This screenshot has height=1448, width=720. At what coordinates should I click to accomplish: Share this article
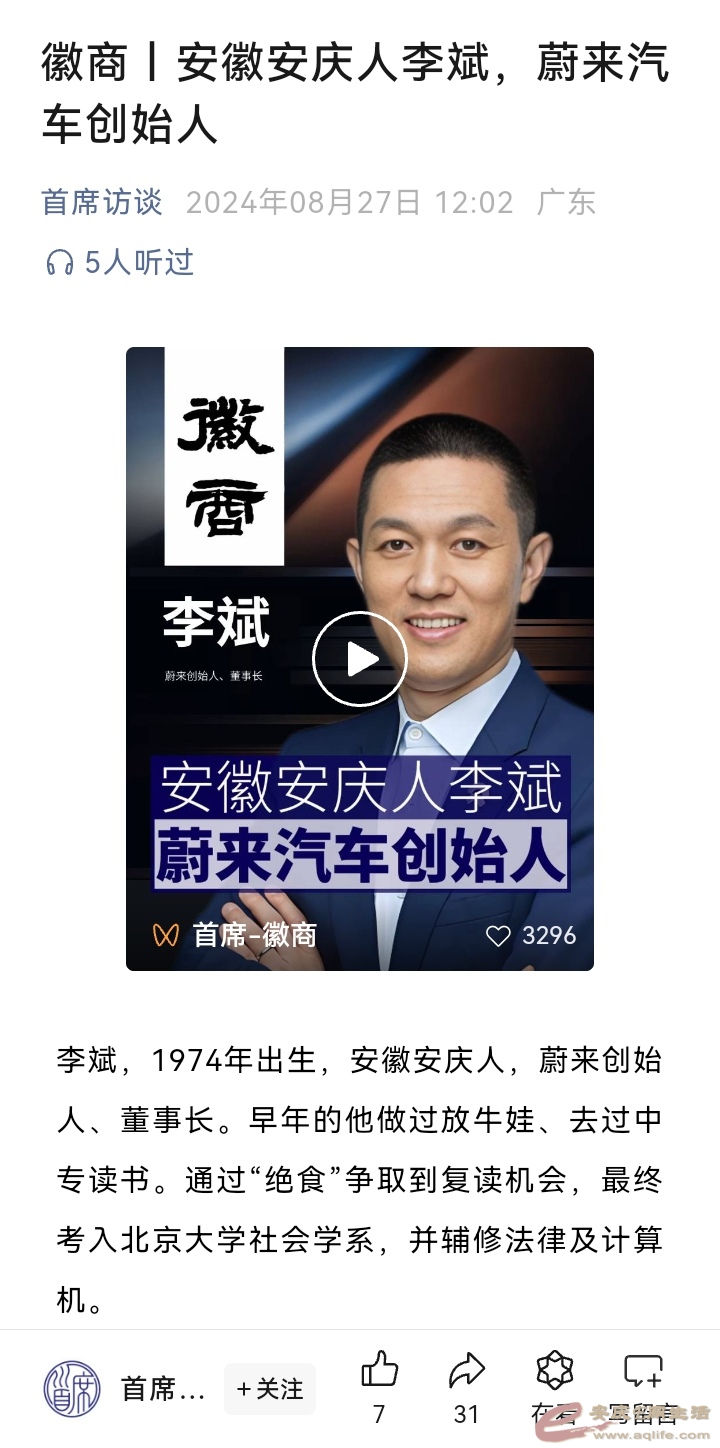(466, 1370)
